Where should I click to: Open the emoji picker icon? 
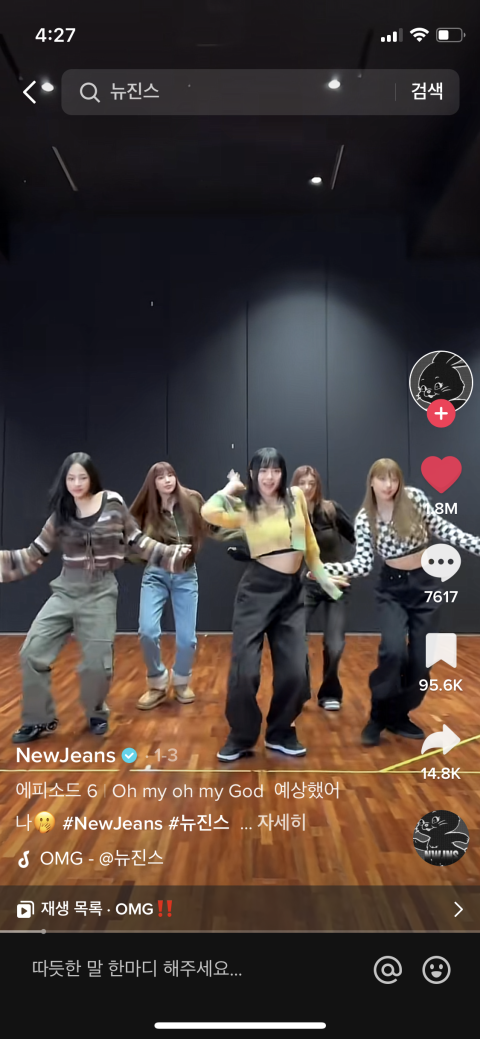click(x=436, y=971)
